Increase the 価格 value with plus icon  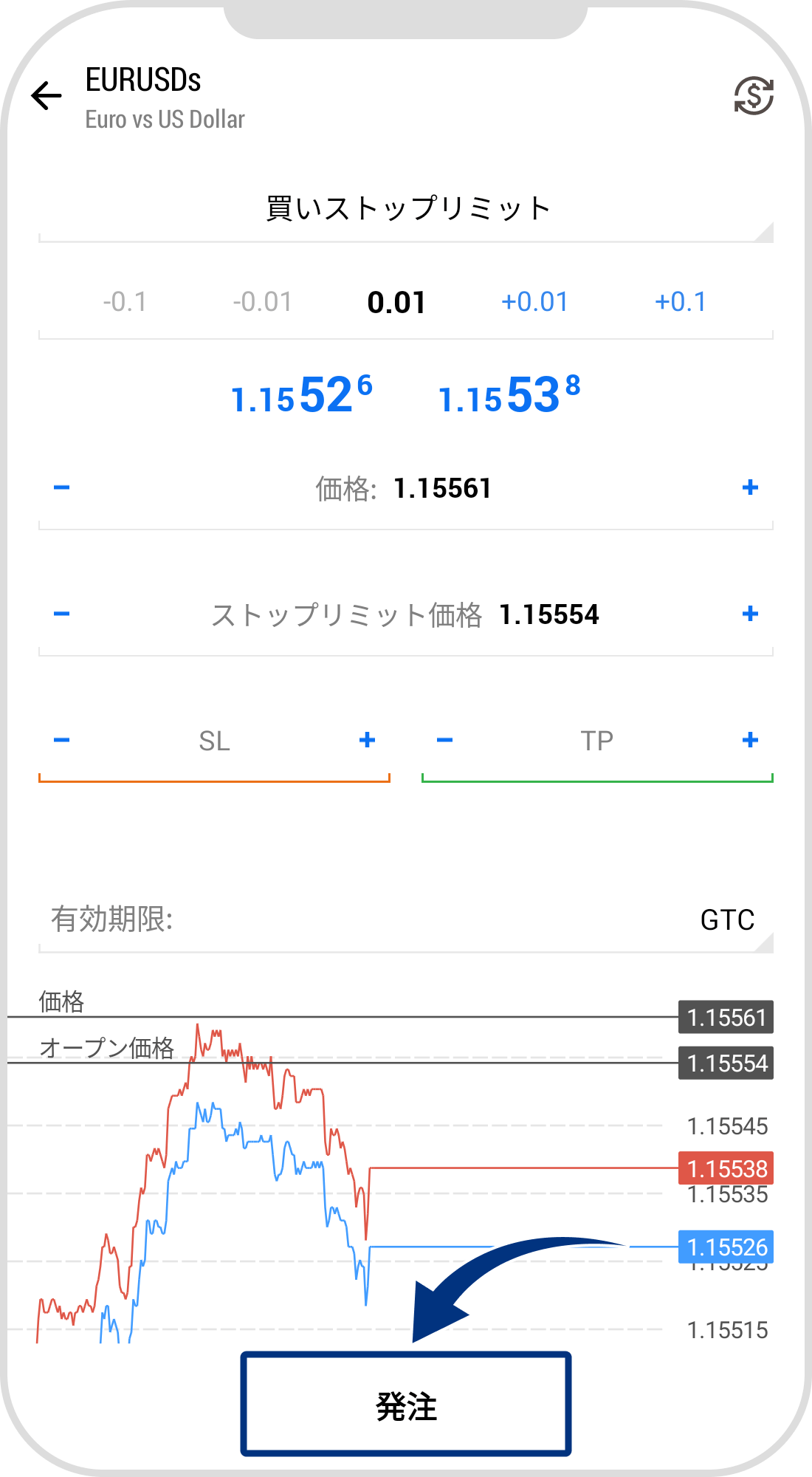(x=751, y=487)
